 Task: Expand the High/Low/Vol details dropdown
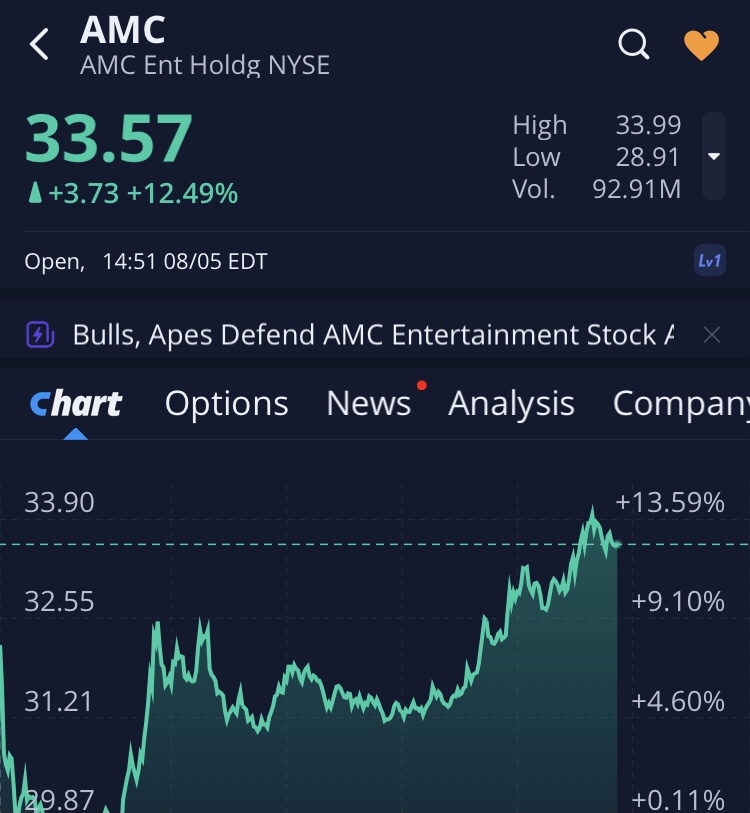713,157
